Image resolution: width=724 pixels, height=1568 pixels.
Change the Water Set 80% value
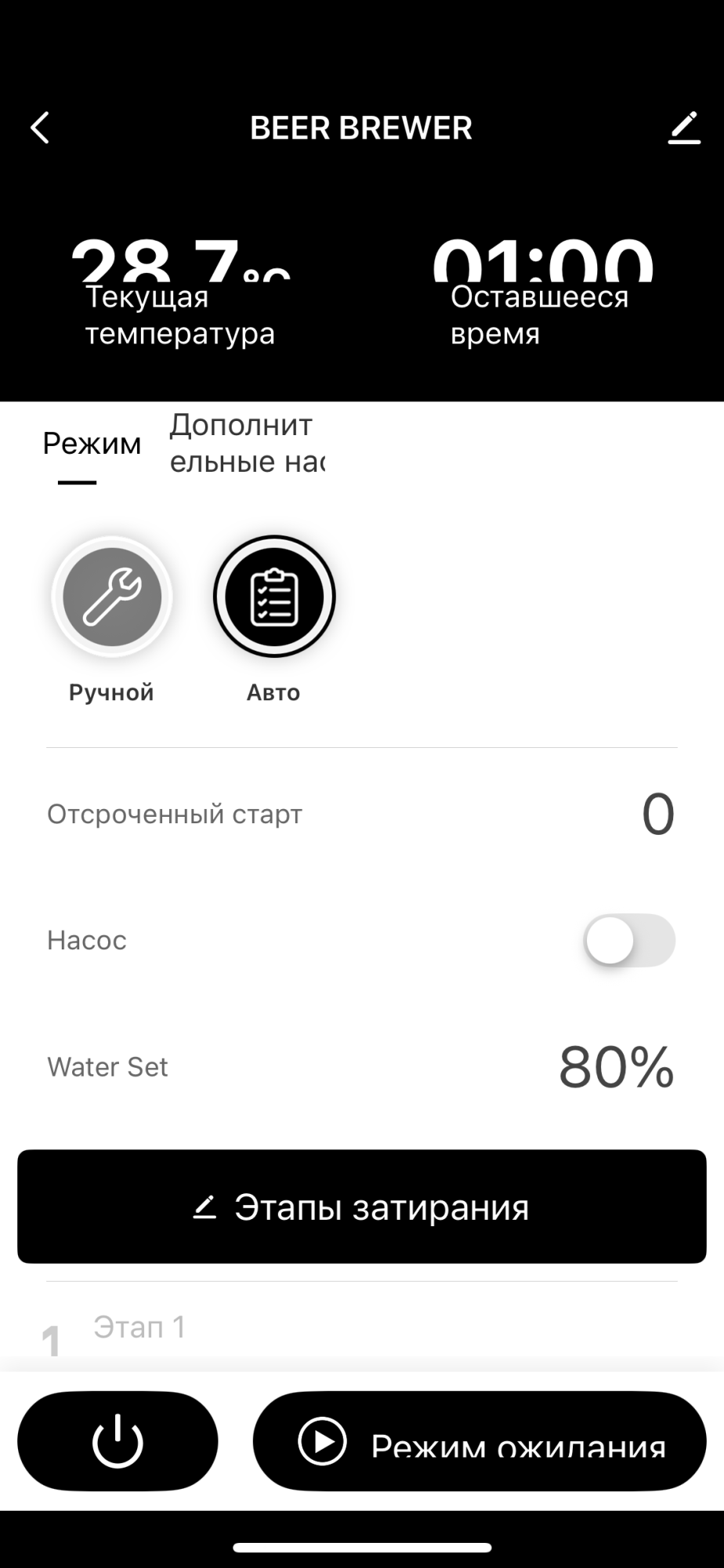[x=616, y=1067]
